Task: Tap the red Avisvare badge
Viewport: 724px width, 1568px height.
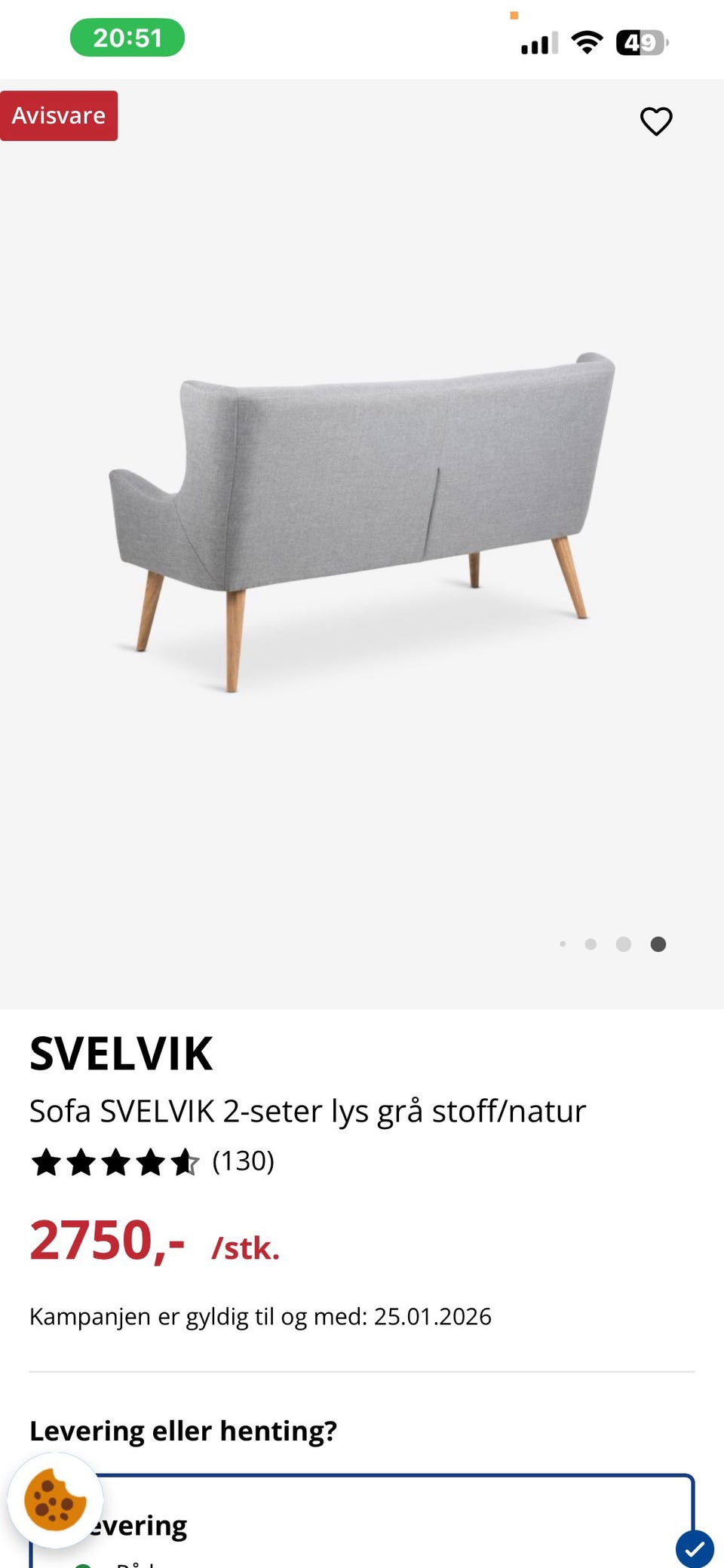Action: [59, 115]
